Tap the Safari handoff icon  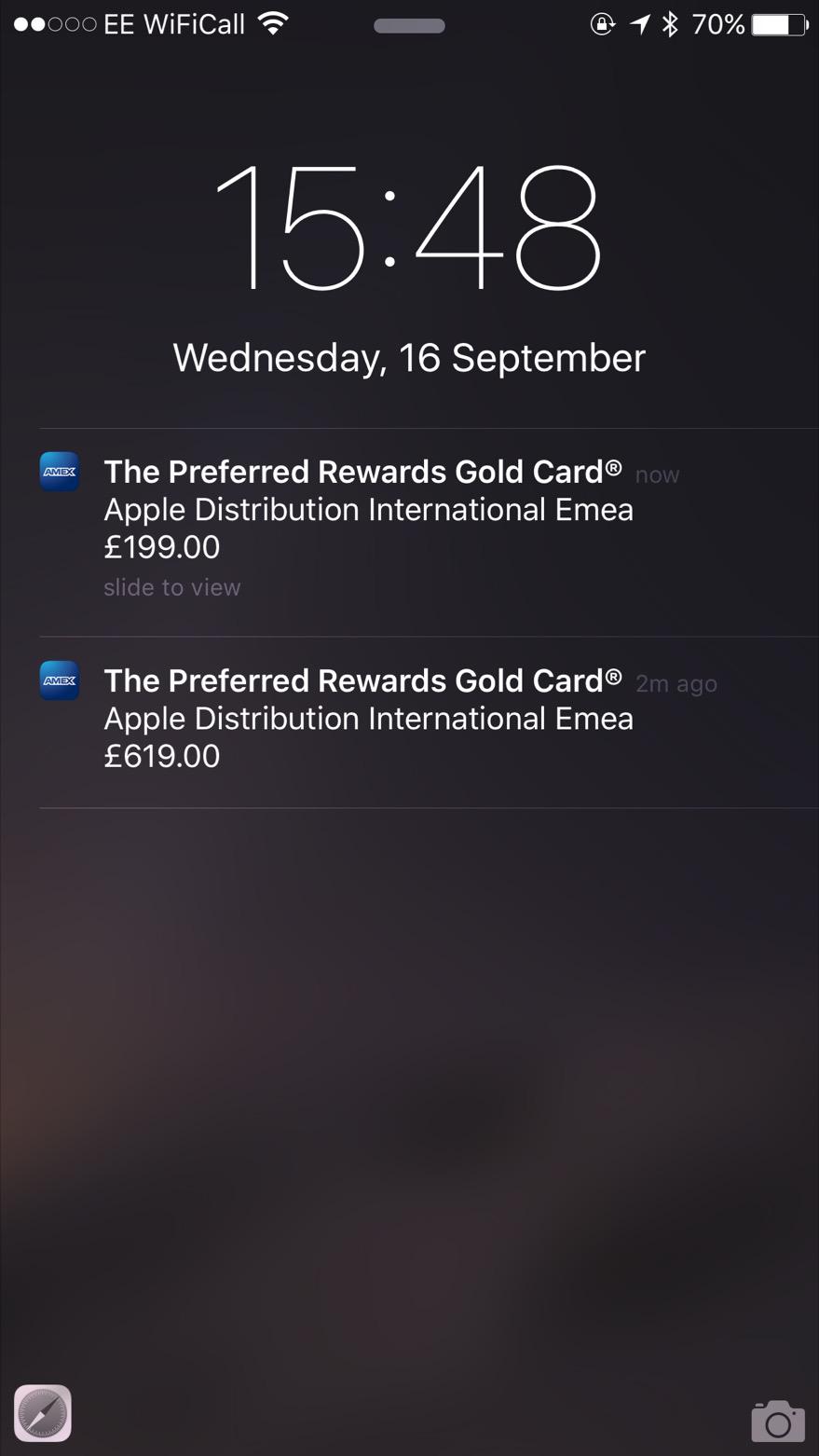pos(43,1413)
